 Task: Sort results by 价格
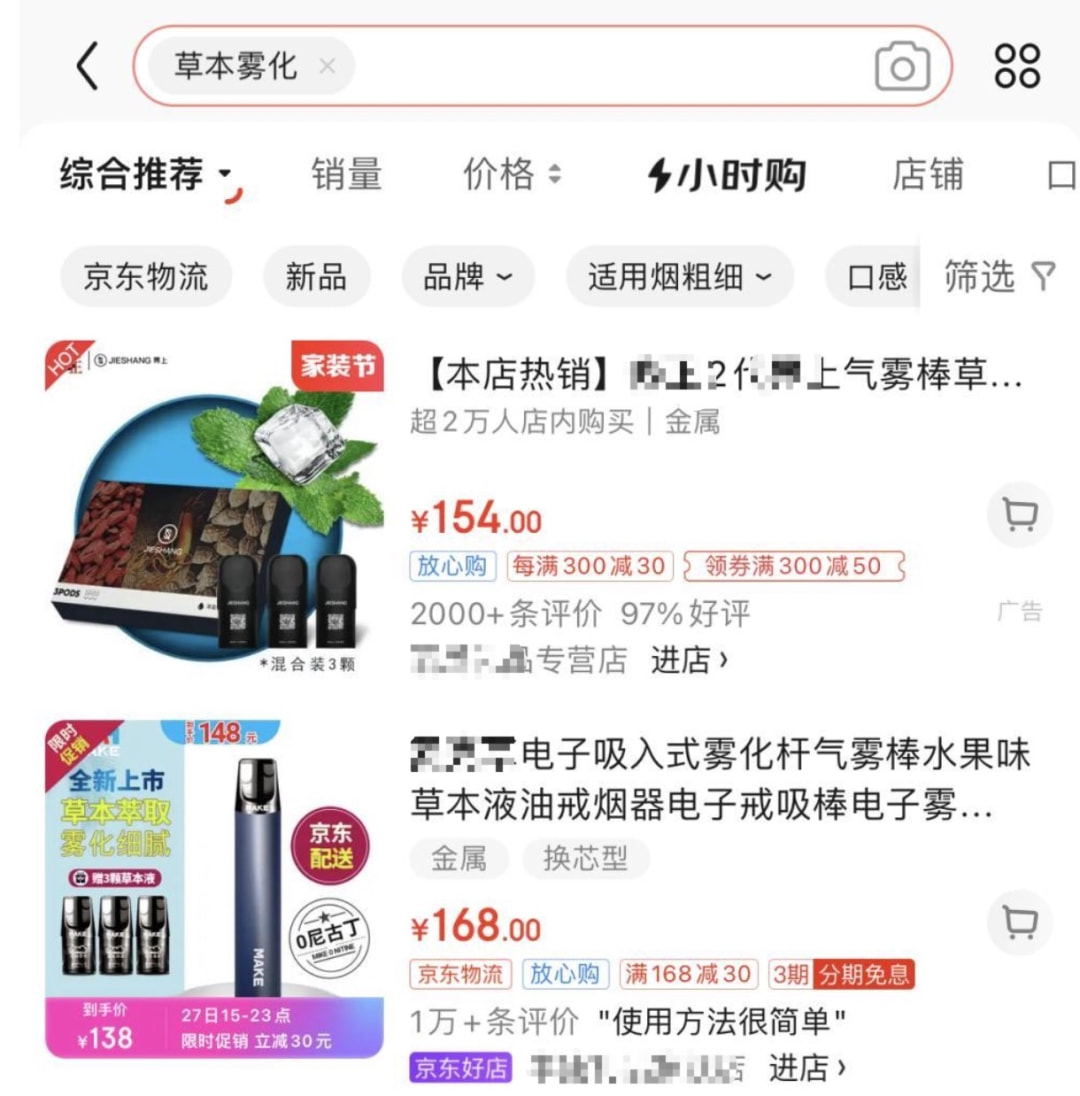tap(512, 175)
